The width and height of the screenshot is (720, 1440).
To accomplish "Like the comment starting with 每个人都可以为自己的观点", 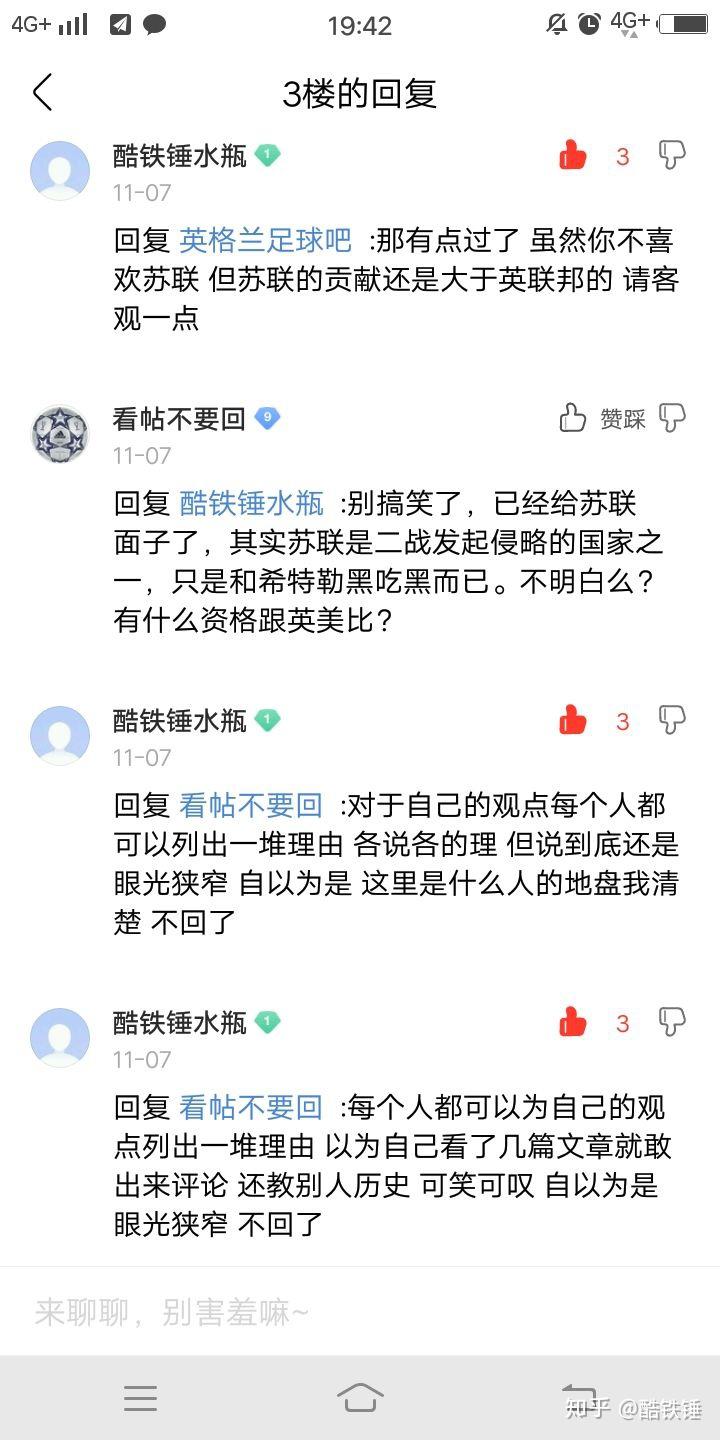I will click(573, 1022).
